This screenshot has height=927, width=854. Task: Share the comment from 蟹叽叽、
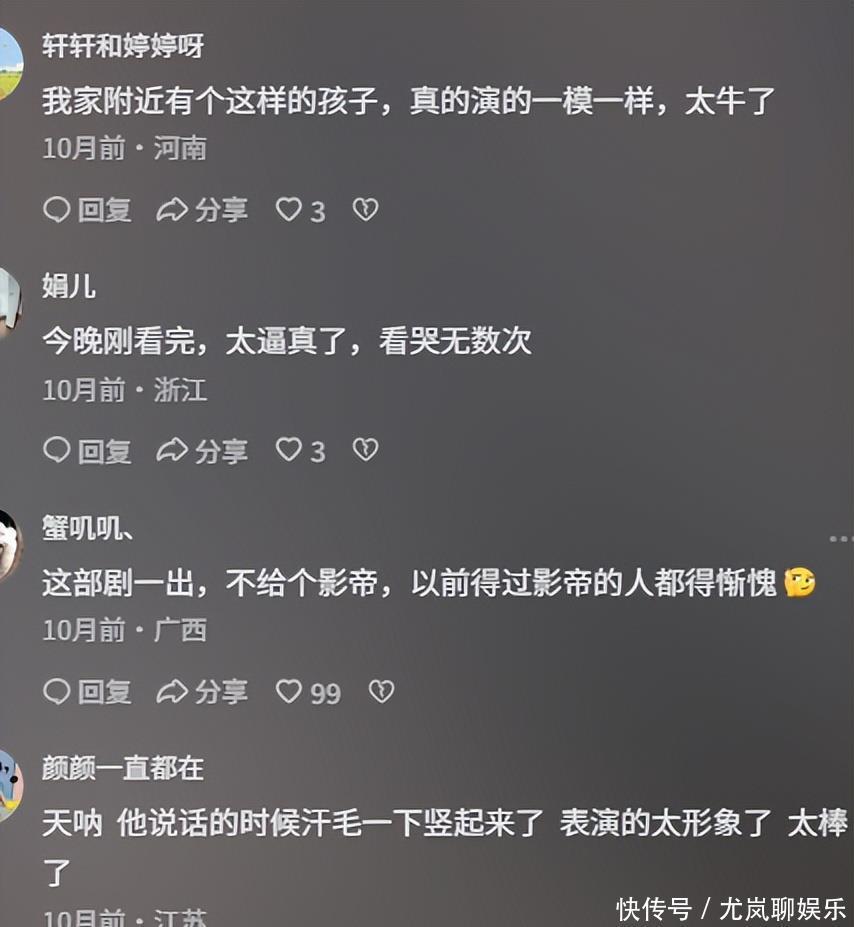click(x=203, y=692)
